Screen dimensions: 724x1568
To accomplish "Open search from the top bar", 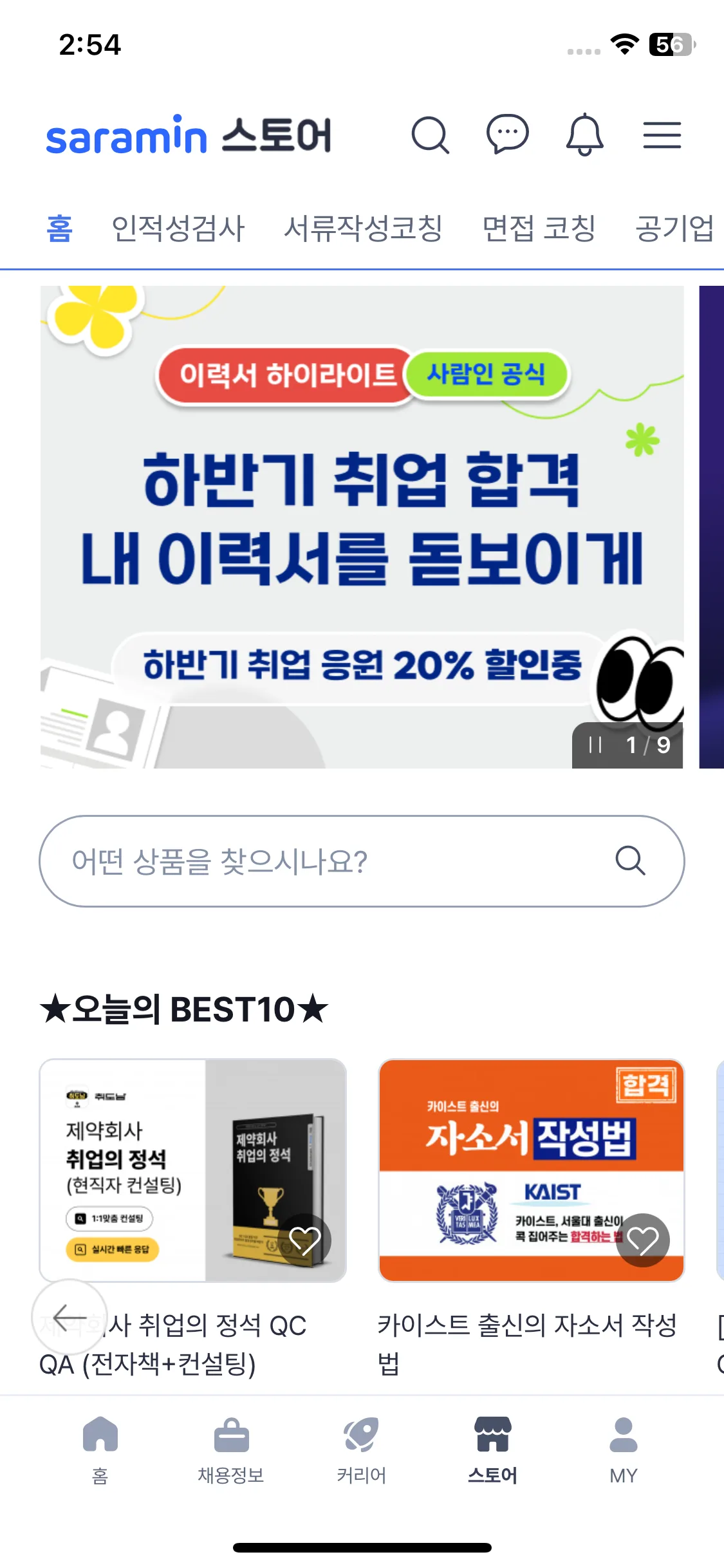I will point(430,135).
